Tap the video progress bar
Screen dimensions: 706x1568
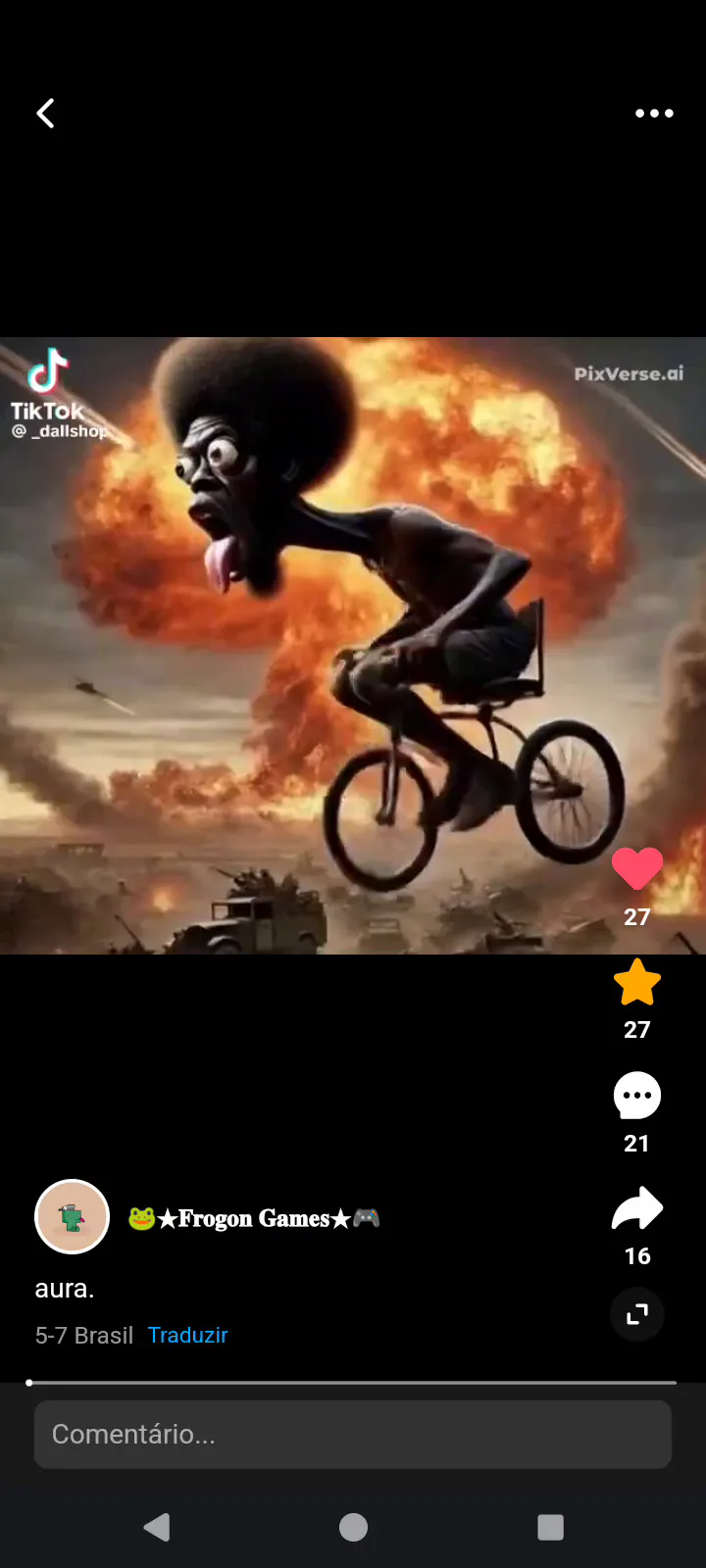(x=353, y=1382)
